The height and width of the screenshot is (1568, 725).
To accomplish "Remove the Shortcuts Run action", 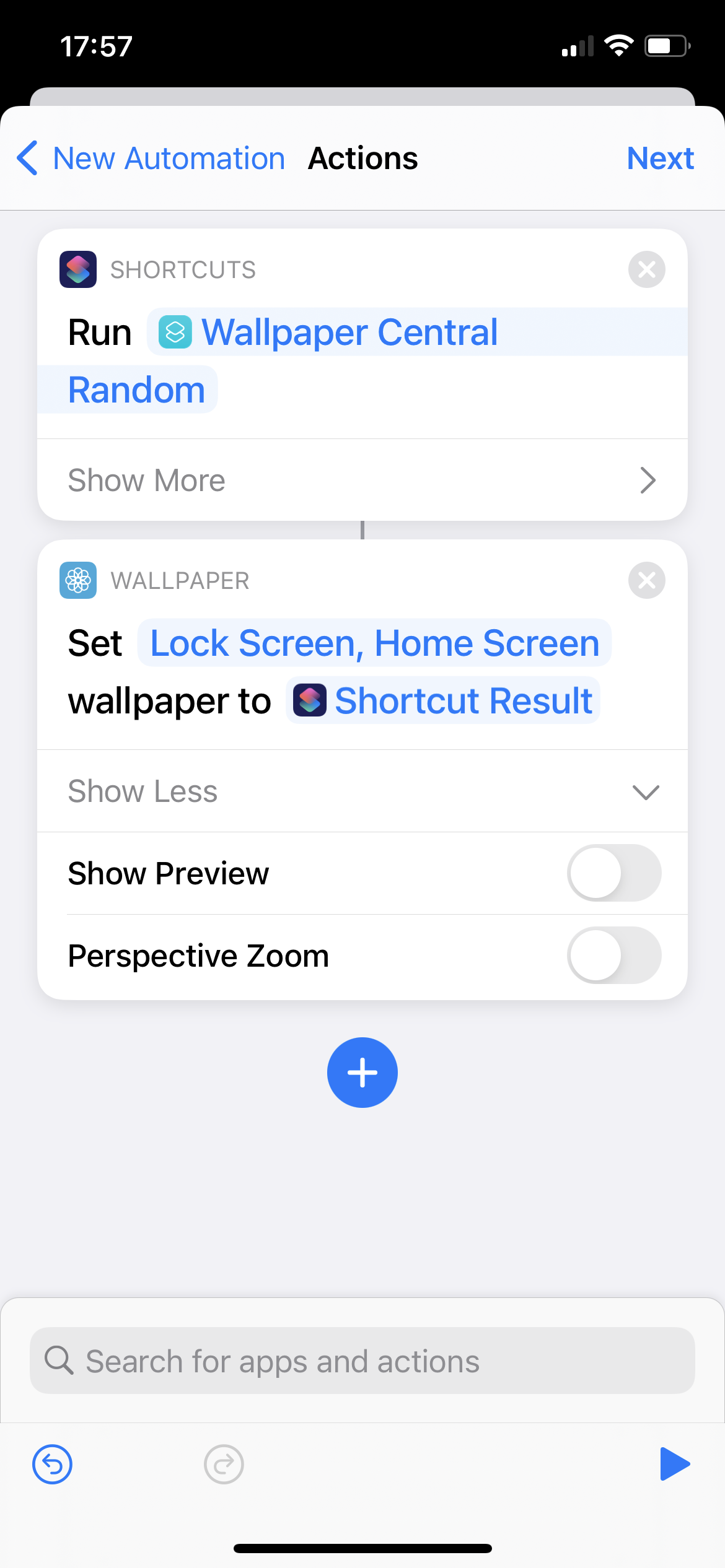I will click(646, 269).
